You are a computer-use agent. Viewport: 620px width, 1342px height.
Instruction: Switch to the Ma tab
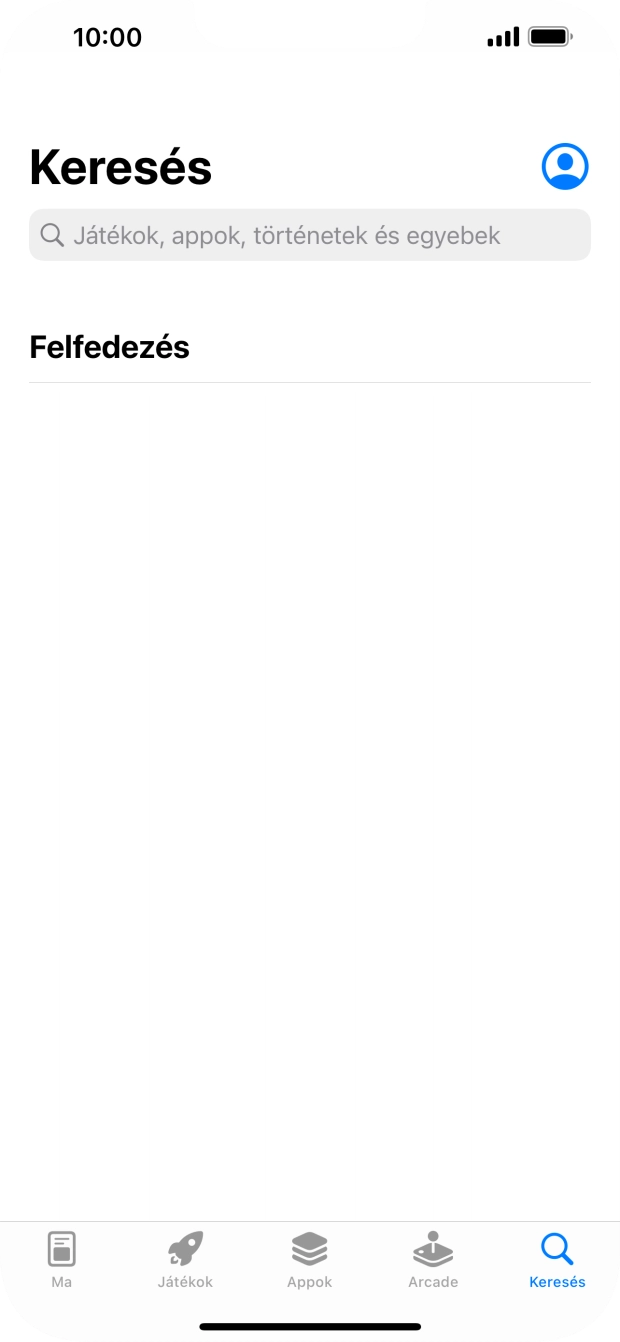pyautogui.click(x=62, y=1259)
